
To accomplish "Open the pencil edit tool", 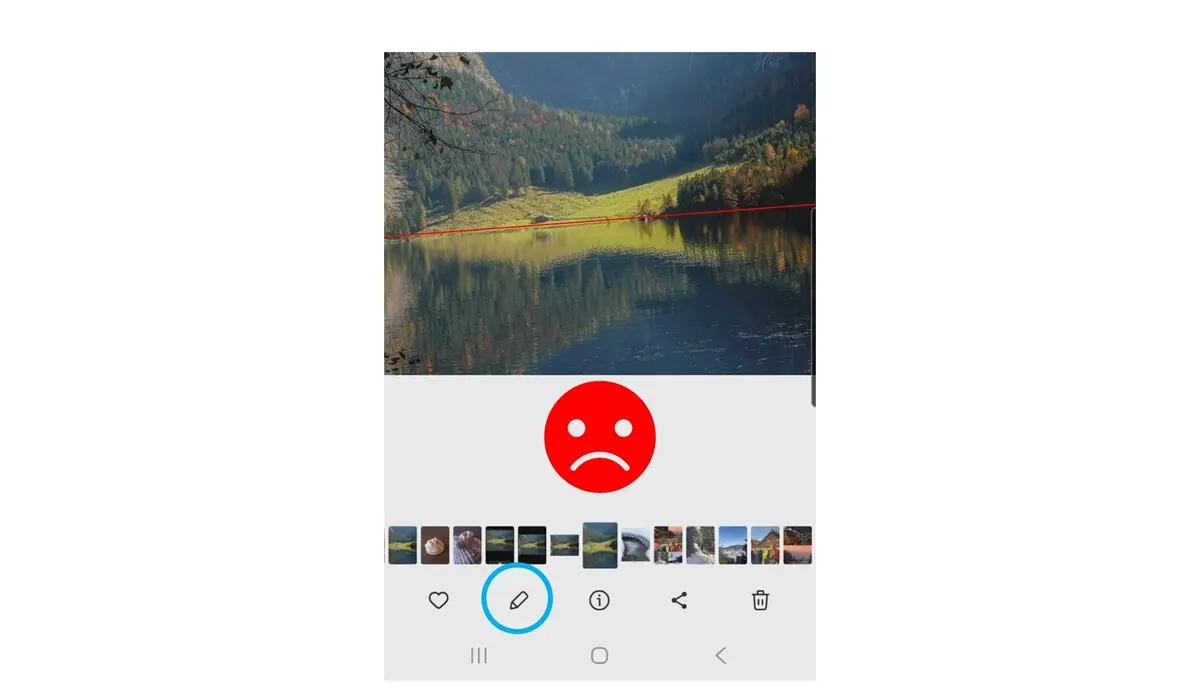I will click(x=517, y=600).
